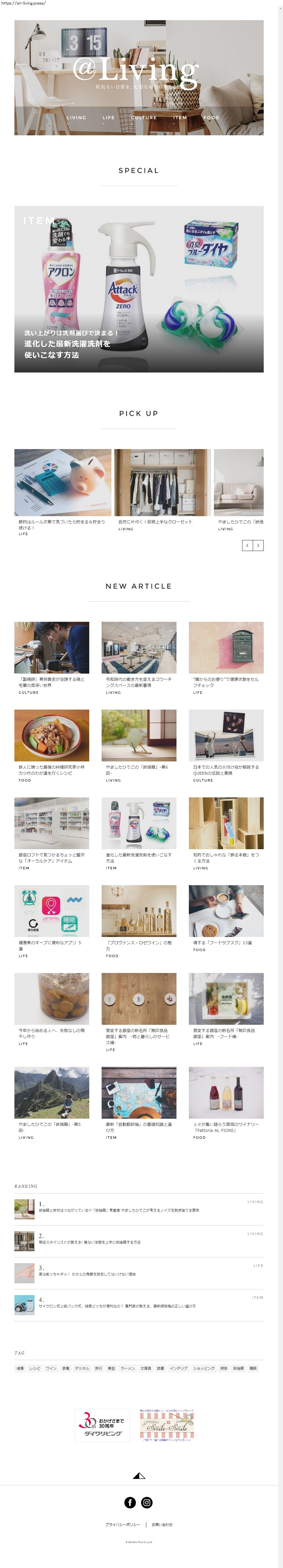The width and height of the screenshot is (283, 1568).
Task: Open the プライバシーポリシー link
Action: pos(122,1525)
